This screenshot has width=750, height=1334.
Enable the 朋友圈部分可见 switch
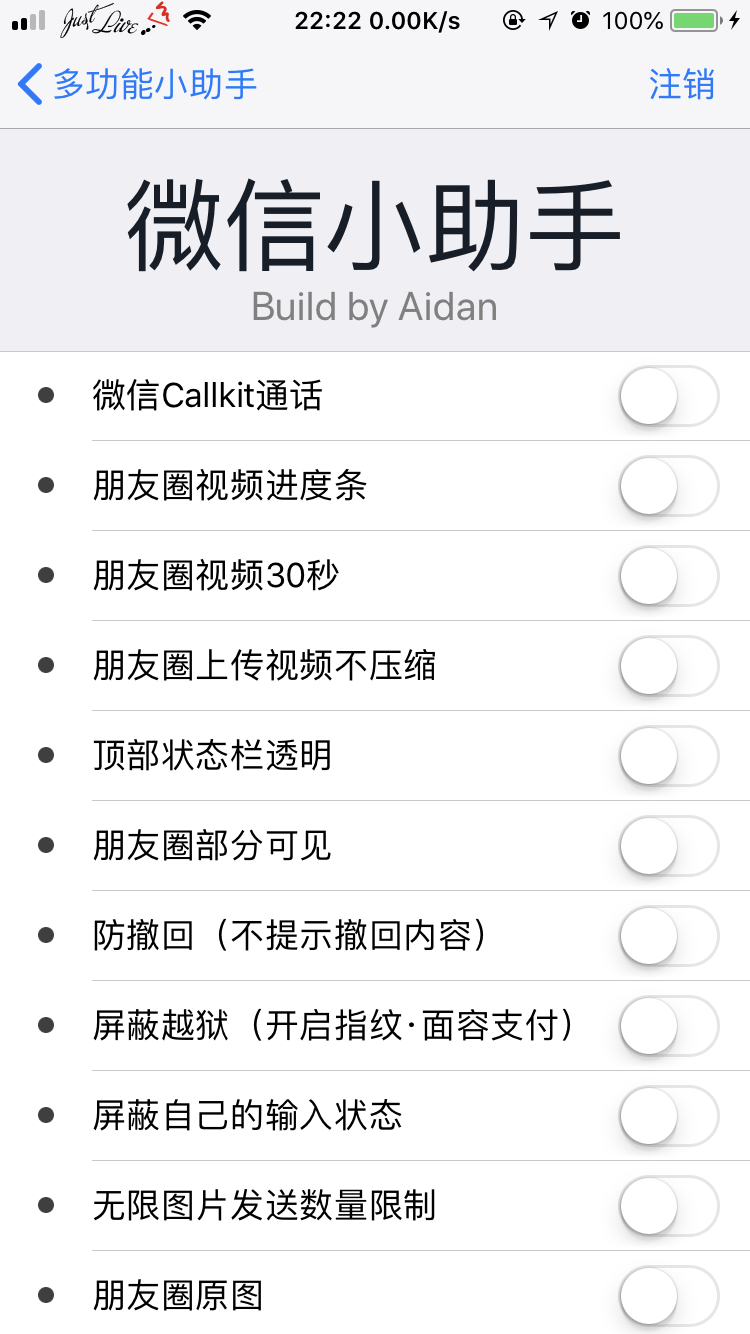click(668, 846)
